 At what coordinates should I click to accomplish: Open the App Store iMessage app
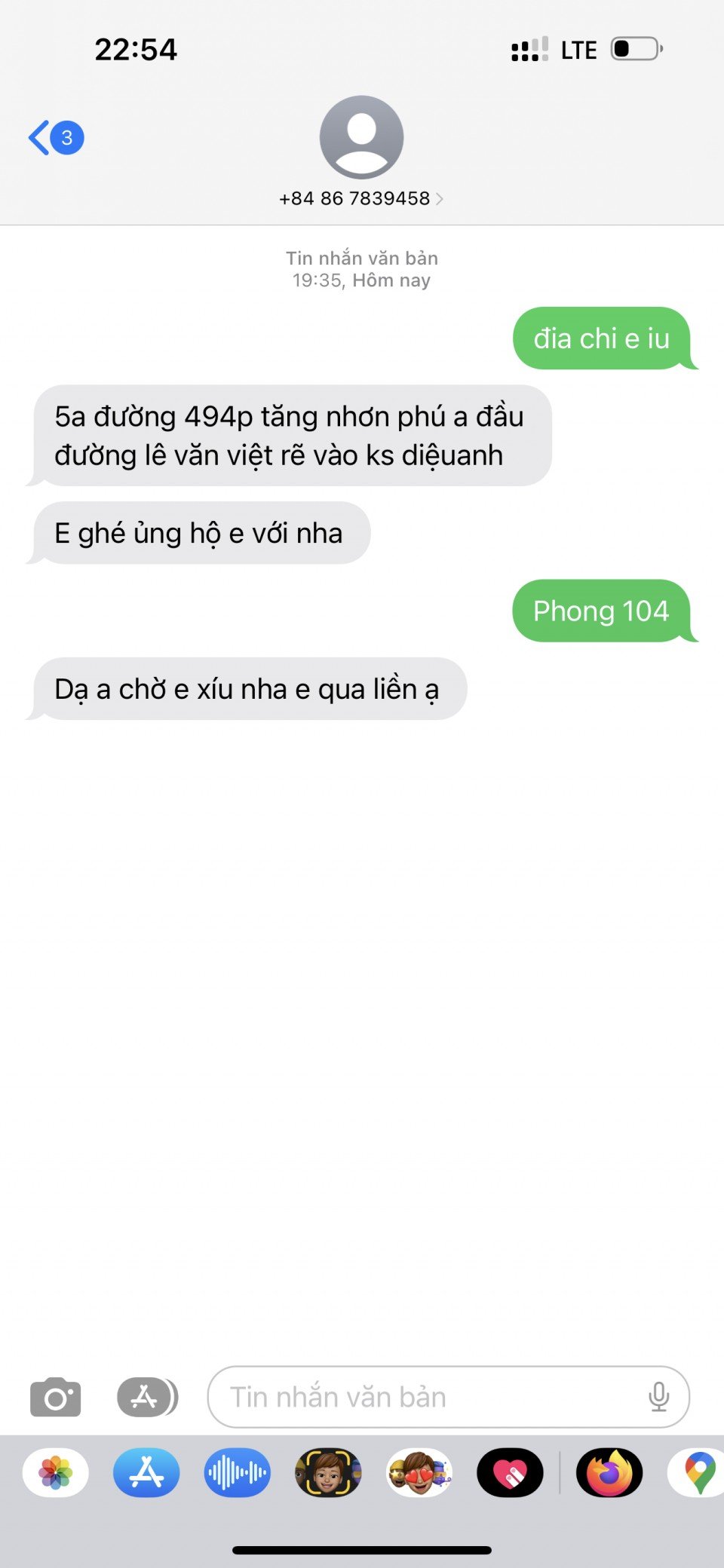146,1472
